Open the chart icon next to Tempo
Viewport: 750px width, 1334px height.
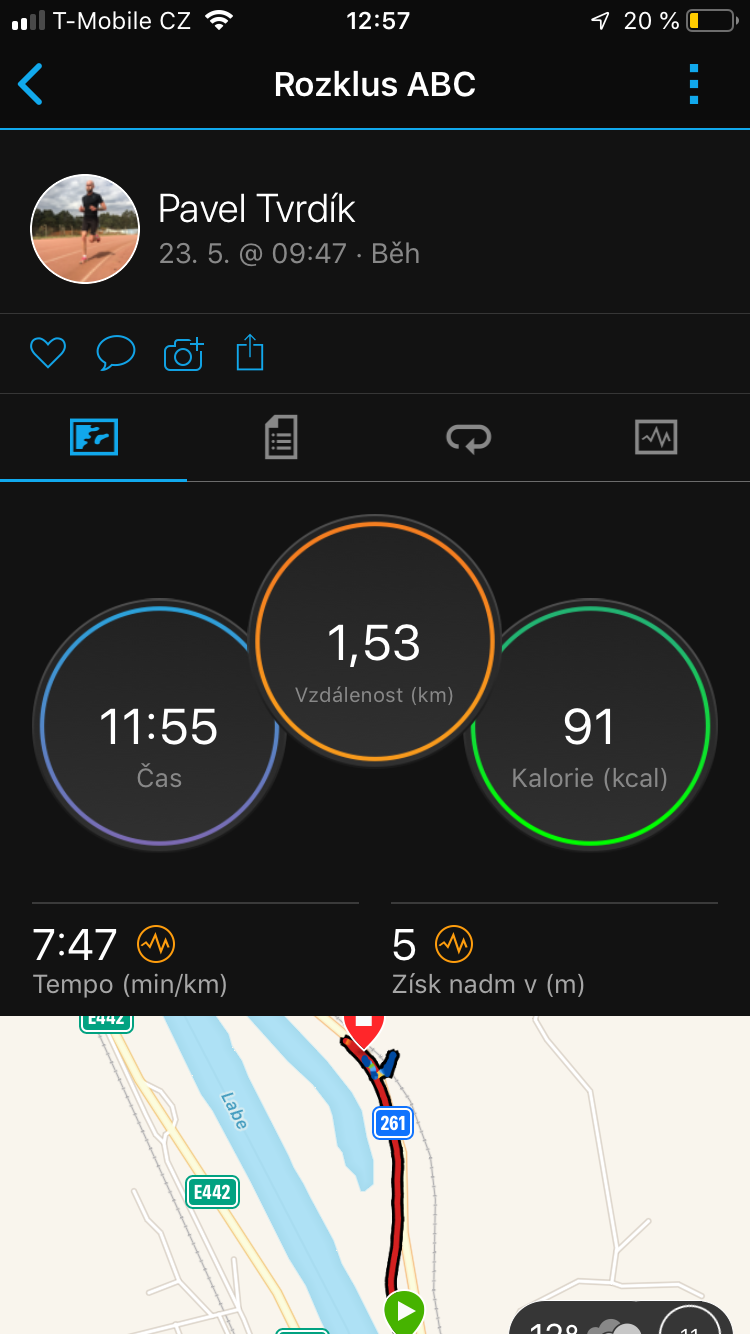(156, 943)
